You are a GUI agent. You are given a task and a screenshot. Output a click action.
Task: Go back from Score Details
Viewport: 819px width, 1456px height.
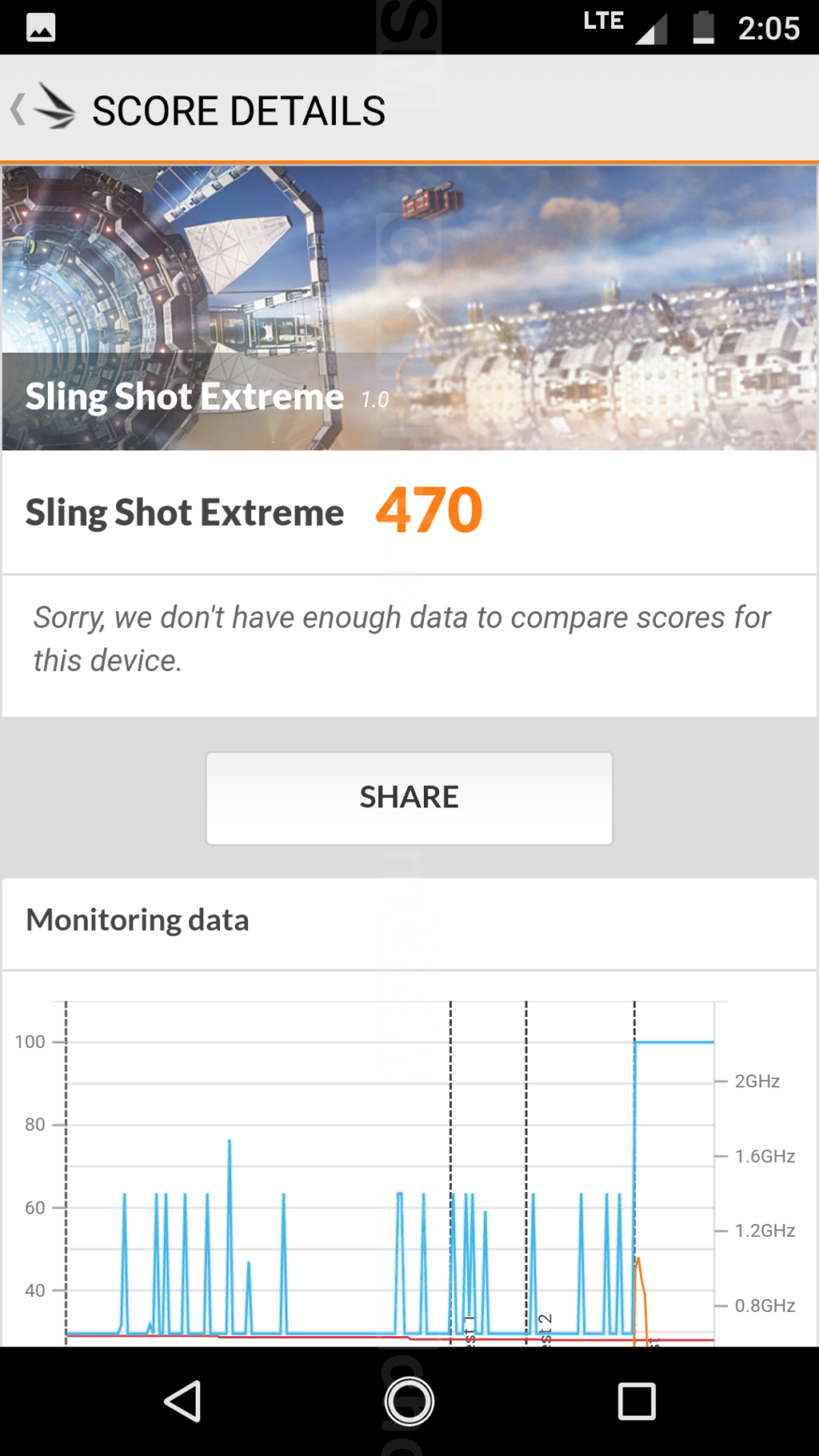pyautogui.click(x=42, y=109)
